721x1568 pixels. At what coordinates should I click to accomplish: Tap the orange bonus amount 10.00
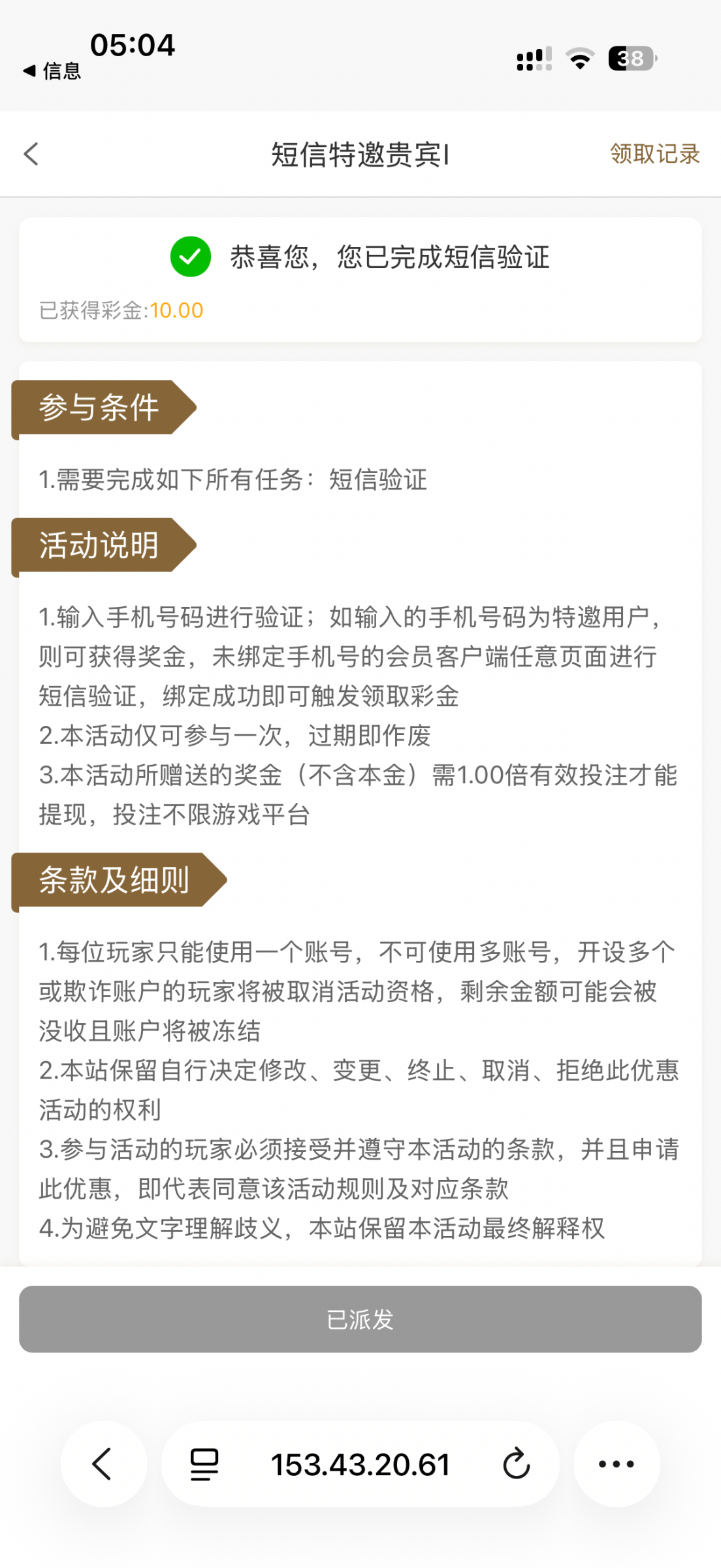174,311
